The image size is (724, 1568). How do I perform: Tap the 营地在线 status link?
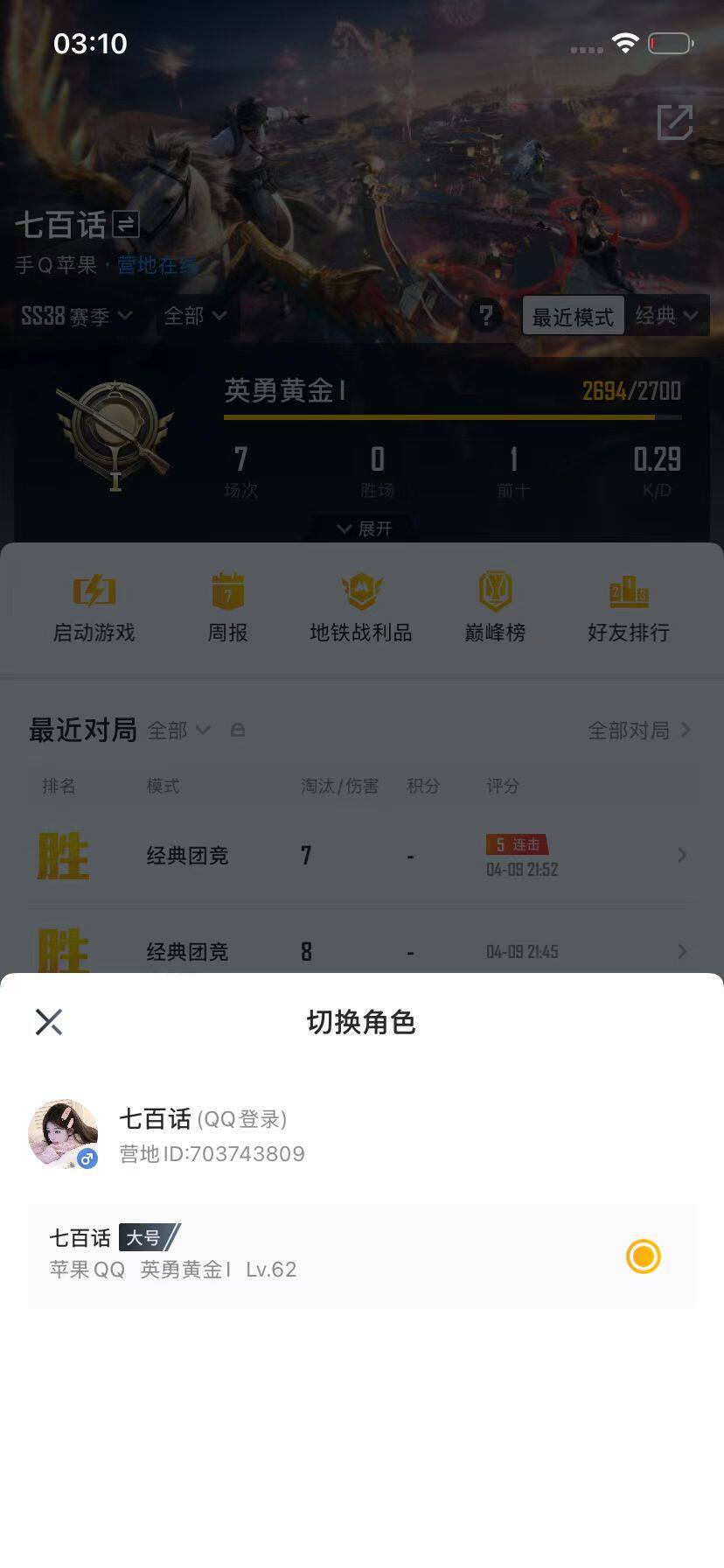(x=157, y=266)
